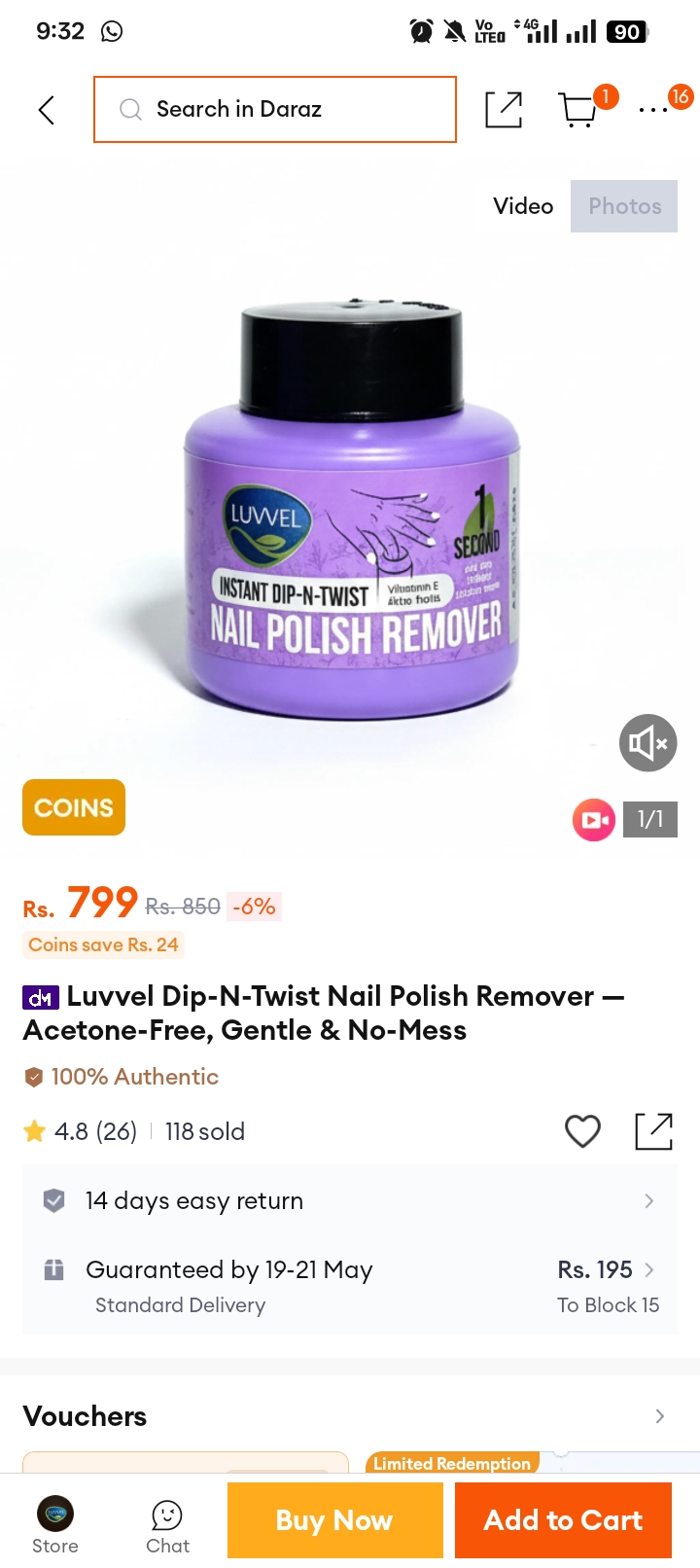Tap Buy Now
The width and height of the screenshot is (700, 1568).
coord(335,1520)
